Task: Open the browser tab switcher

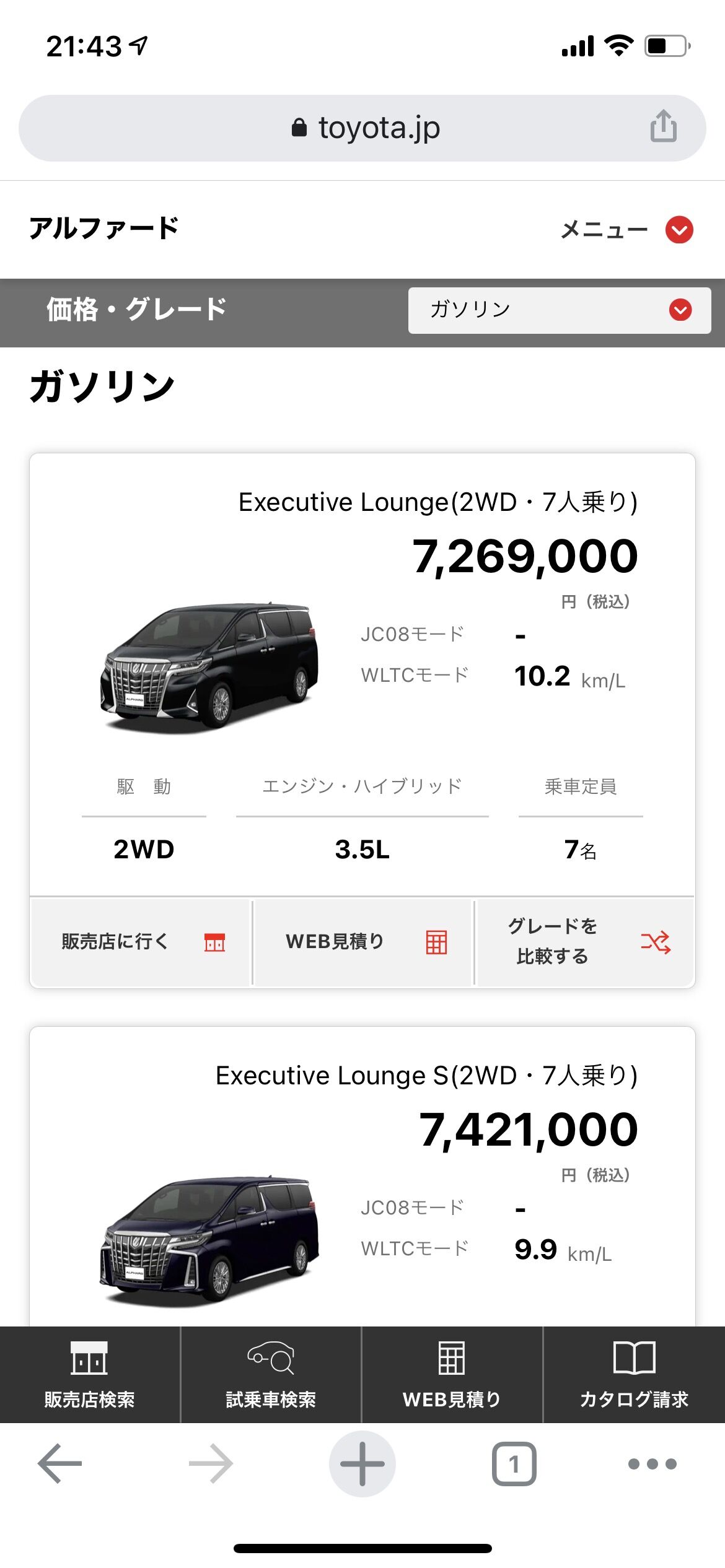Action: tap(514, 1464)
